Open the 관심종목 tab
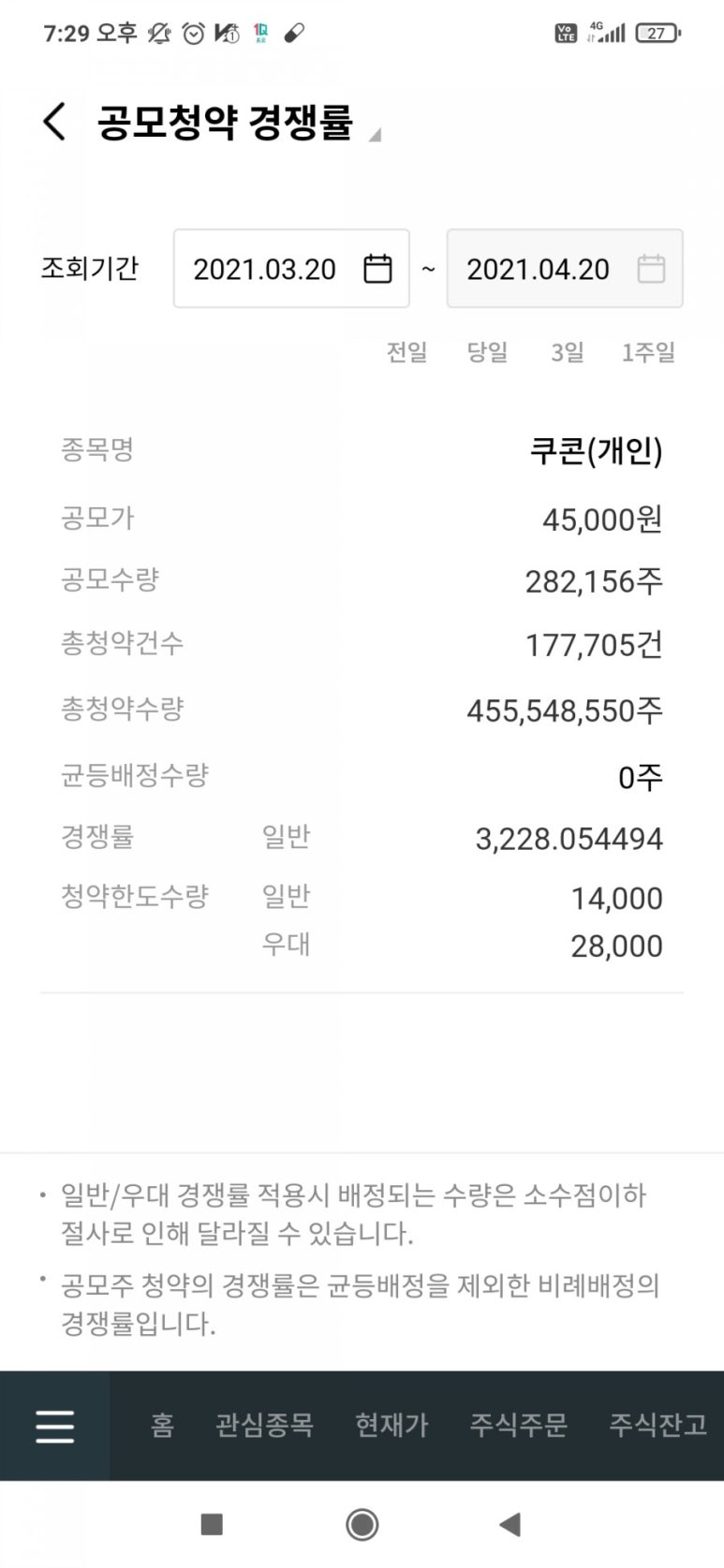Screen dimensions: 724x1568 pos(264,1426)
